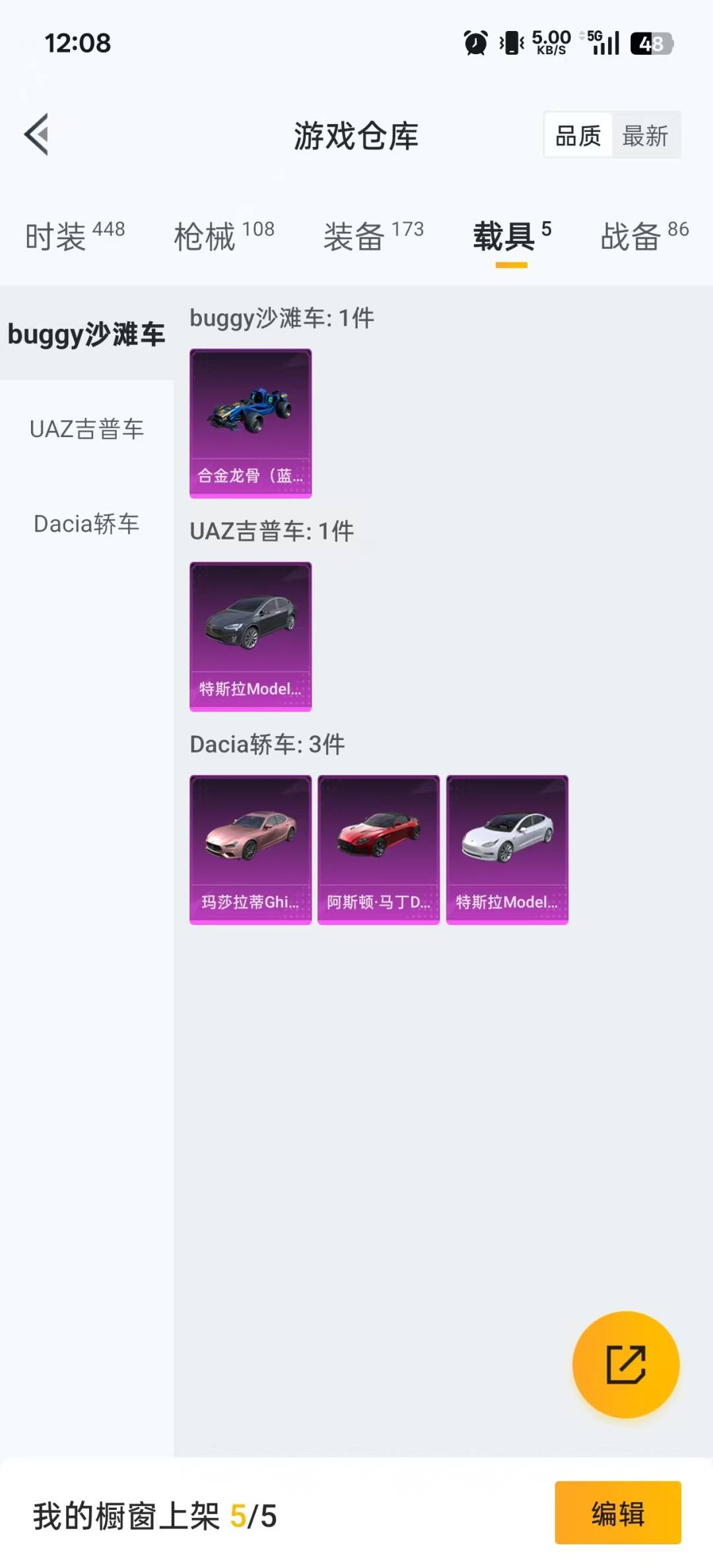The height and width of the screenshot is (1568, 713).
Task: Tap the alarm clock status bar icon
Action: click(477, 43)
